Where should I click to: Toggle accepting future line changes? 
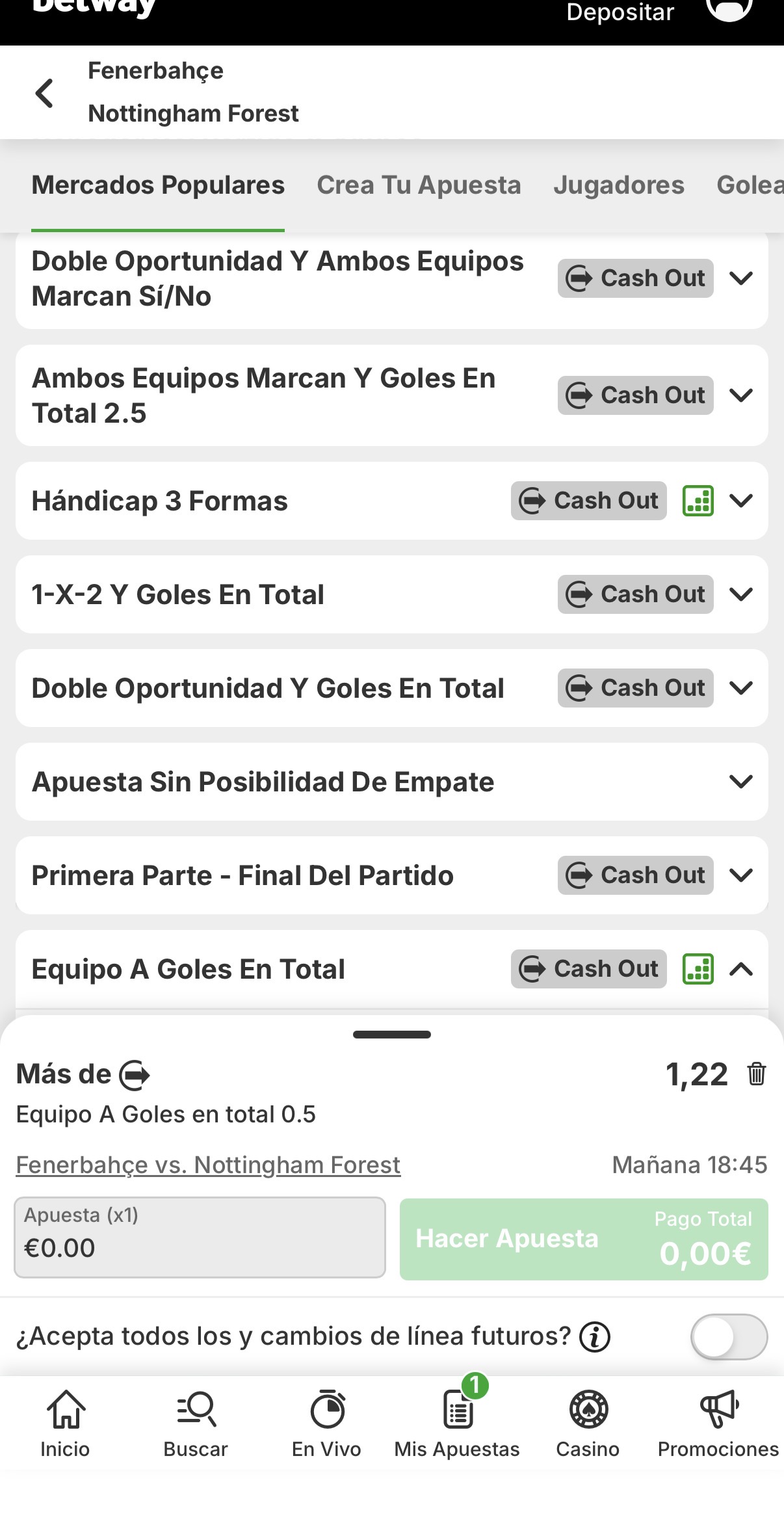tap(729, 1337)
